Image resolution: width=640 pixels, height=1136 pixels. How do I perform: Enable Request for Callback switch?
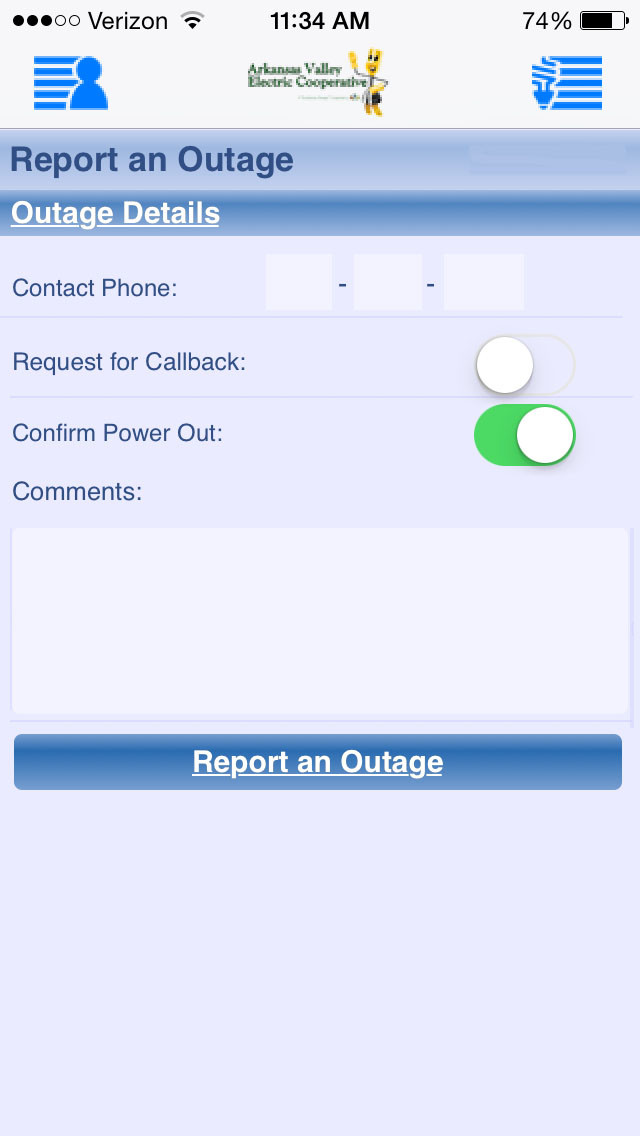point(525,364)
